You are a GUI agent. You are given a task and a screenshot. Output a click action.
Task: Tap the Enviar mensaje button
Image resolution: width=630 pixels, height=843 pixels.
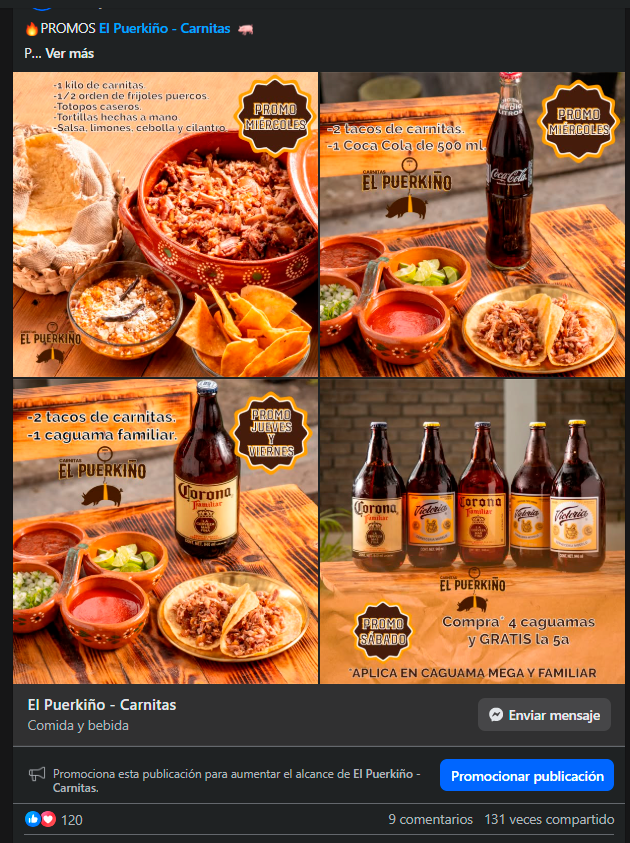coord(544,715)
